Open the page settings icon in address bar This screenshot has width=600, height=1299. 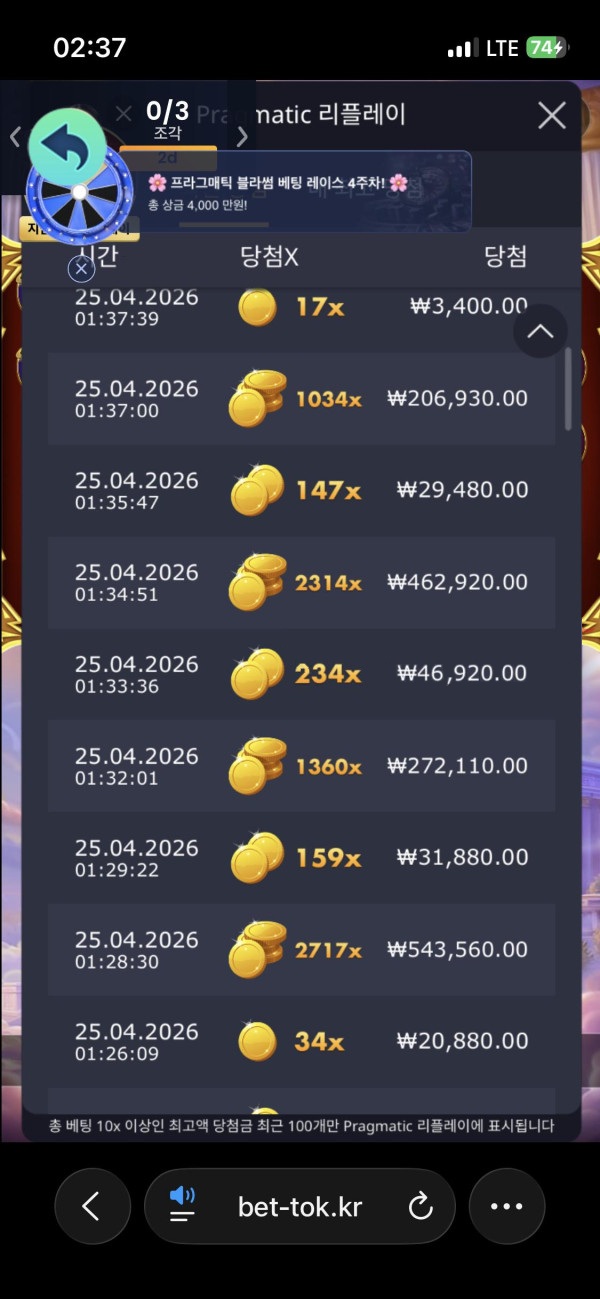tap(182, 1207)
